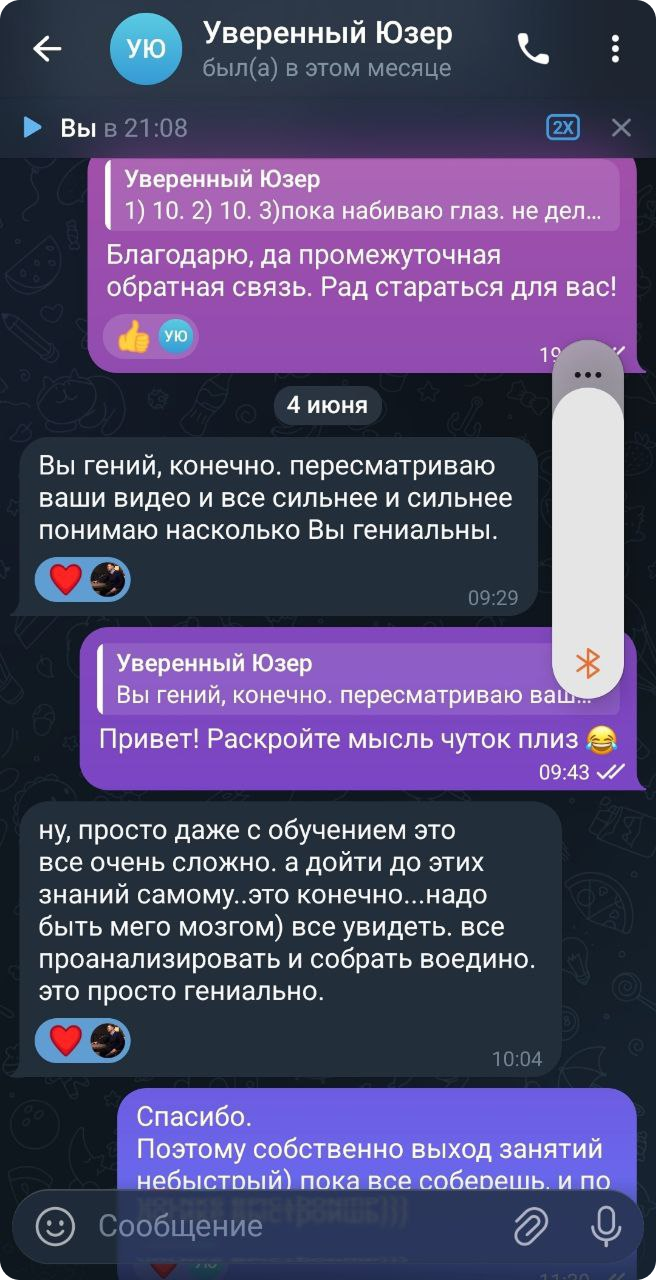The width and height of the screenshot is (656, 1280).
Task: Open quoted reply above Привет! Раскройте мысль
Action: click(340, 679)
